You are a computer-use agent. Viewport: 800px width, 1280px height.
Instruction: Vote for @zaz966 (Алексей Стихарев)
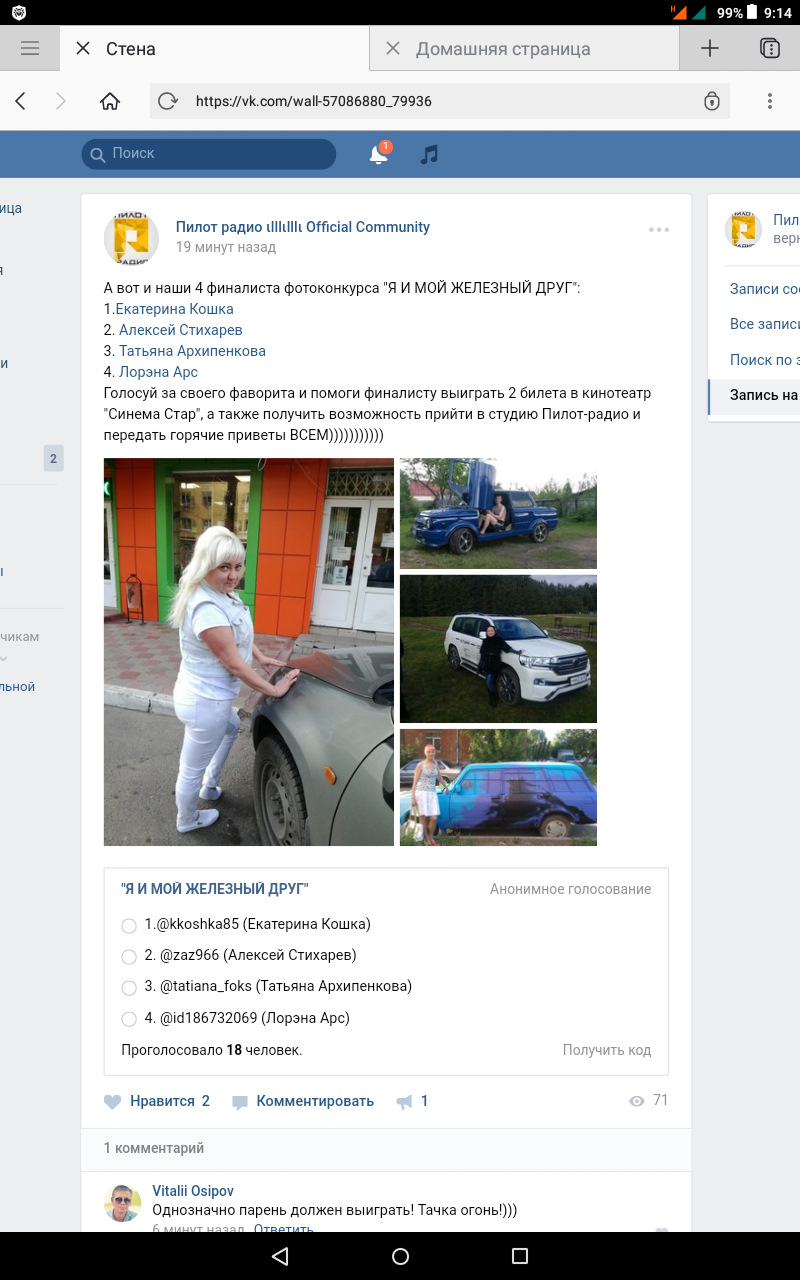(x=129, y=956)
